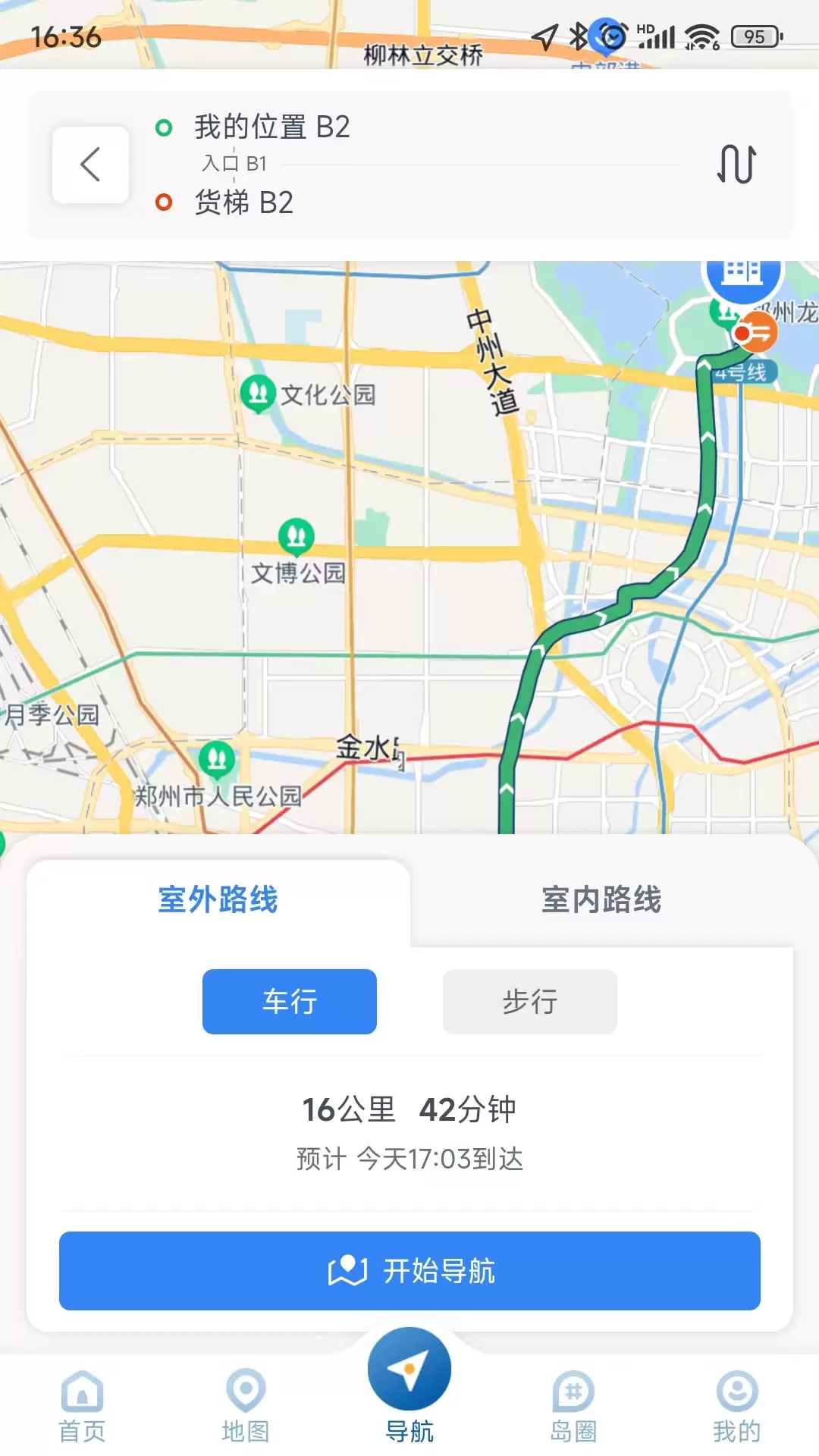Select the 室外路线 tab
Image resolution: width=819 pixels, height=1456 pixels.
218,900
